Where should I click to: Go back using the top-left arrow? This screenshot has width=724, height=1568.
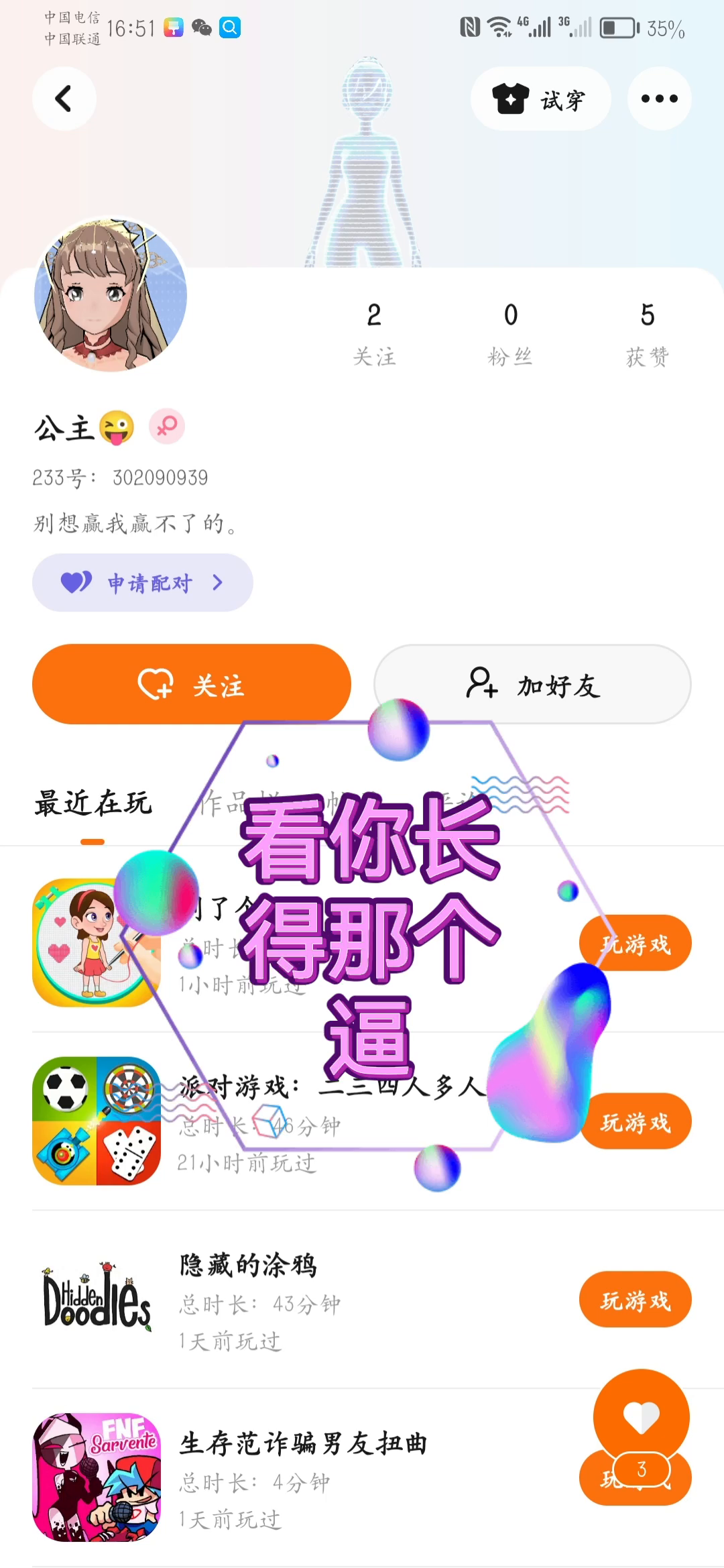(64, 99)
